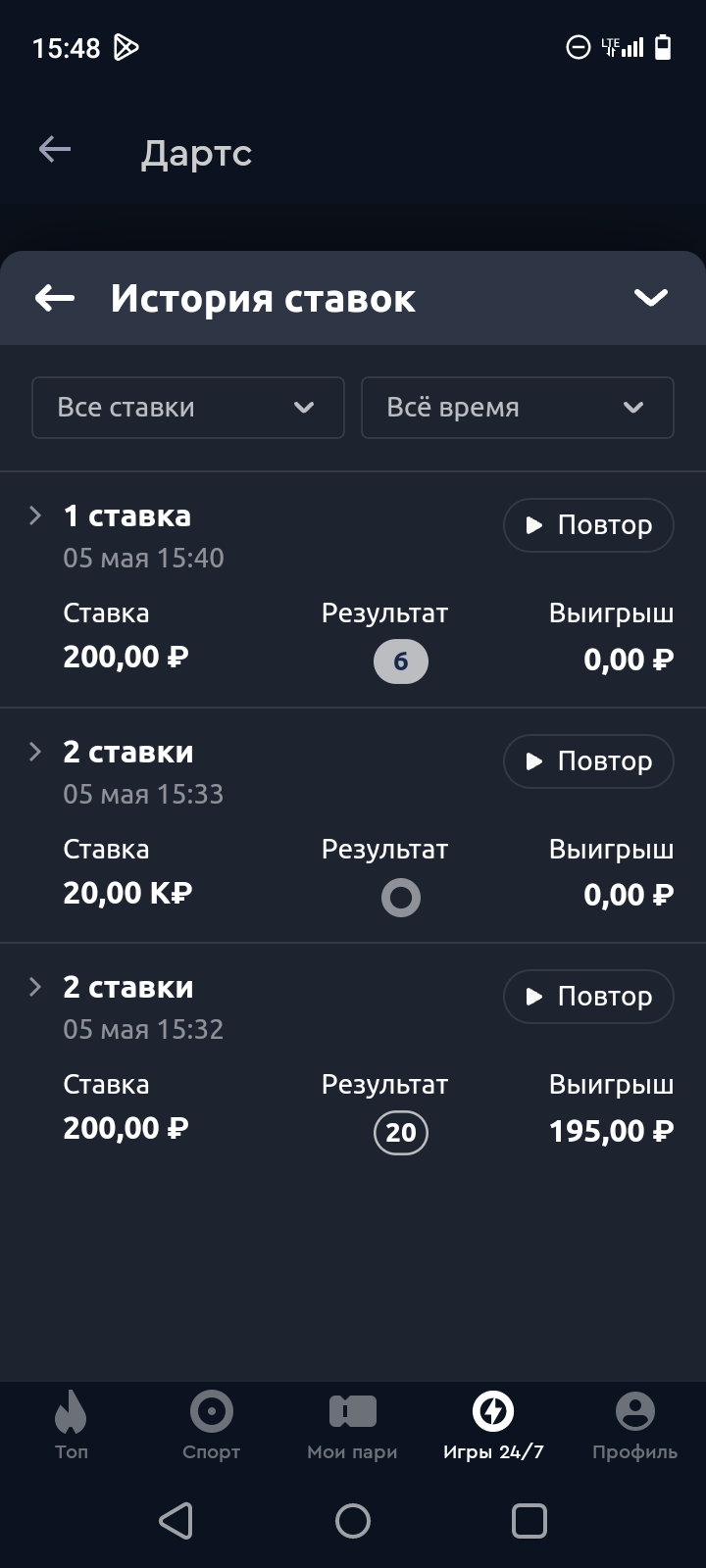Screen dimensions: 706x1568
Task: Tap the back arrow beside История ставок
Action: point(55,298)
